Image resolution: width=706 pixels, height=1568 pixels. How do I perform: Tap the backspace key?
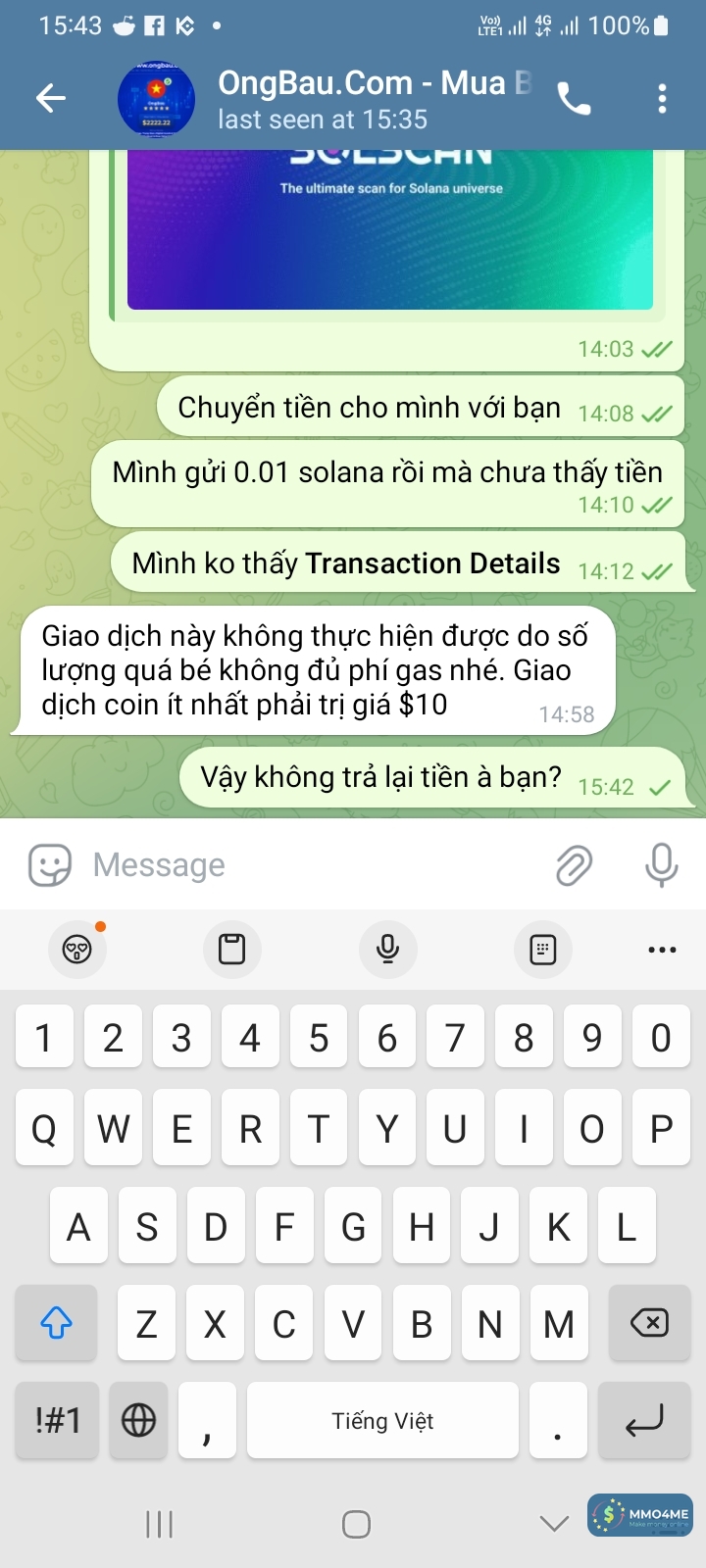[x=648, y=1324]
